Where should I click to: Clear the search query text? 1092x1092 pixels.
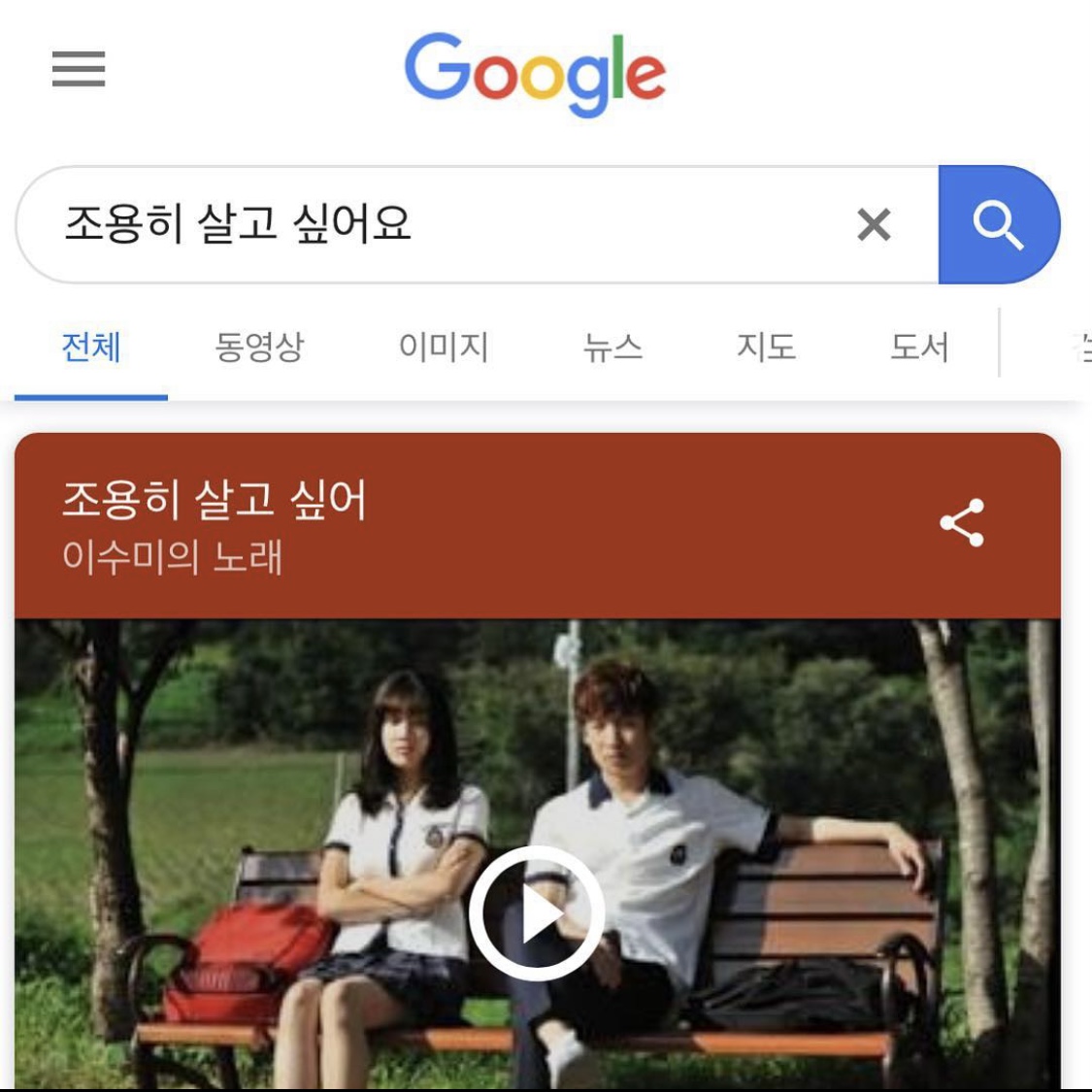874,225
